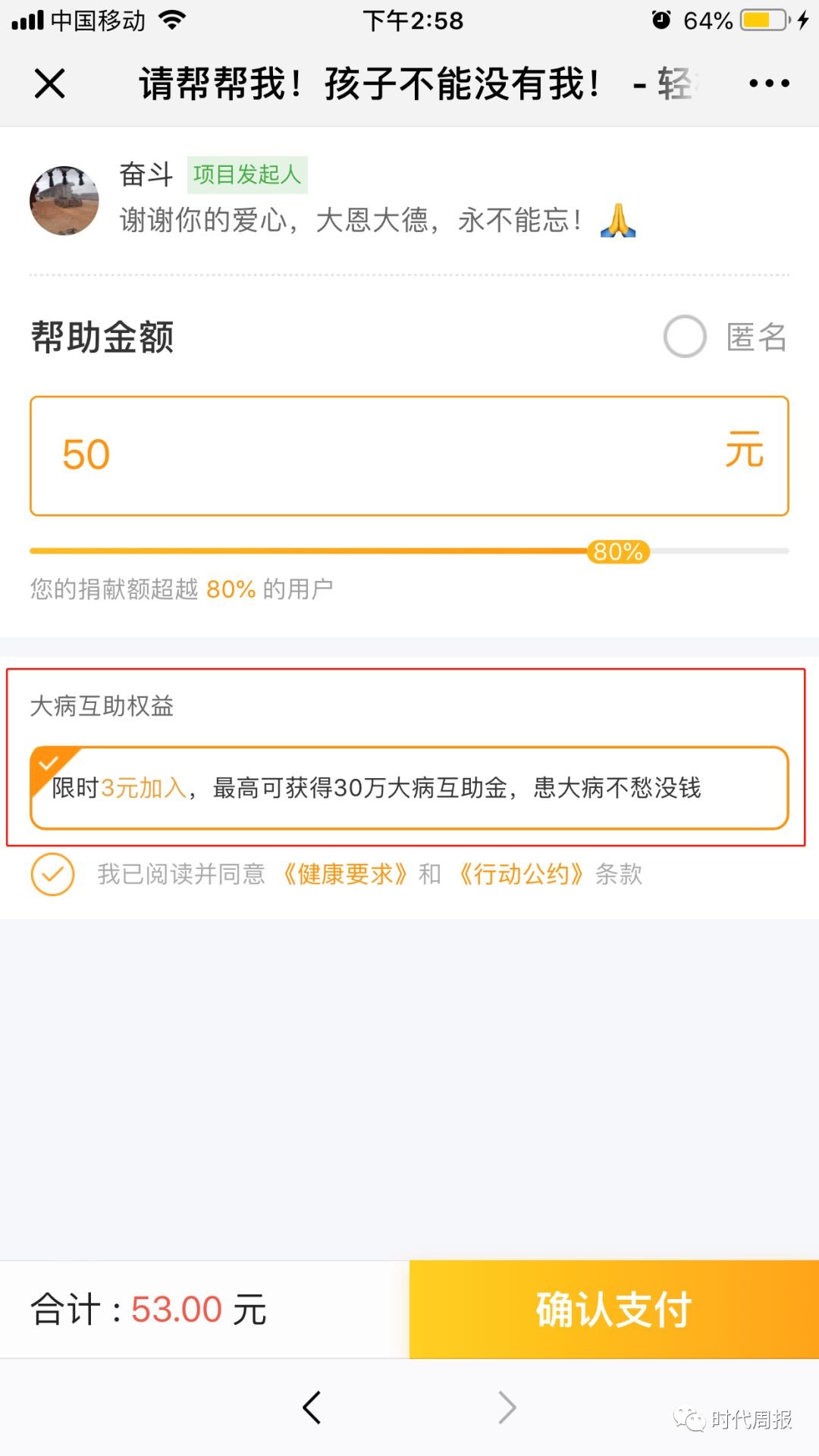Image resolution: width=819 pixels, height=1456 pixels.
Task: Tap the browser forward arrow
Action: (x=507, y=1408)
